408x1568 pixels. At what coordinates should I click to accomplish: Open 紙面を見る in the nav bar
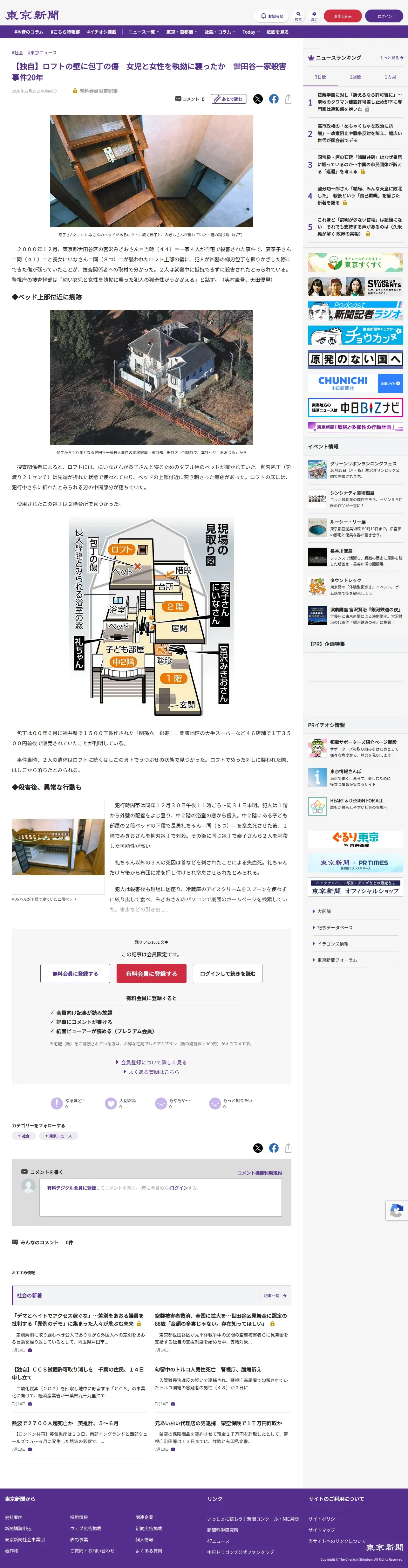pyautogui.click(x=278, y=32)
